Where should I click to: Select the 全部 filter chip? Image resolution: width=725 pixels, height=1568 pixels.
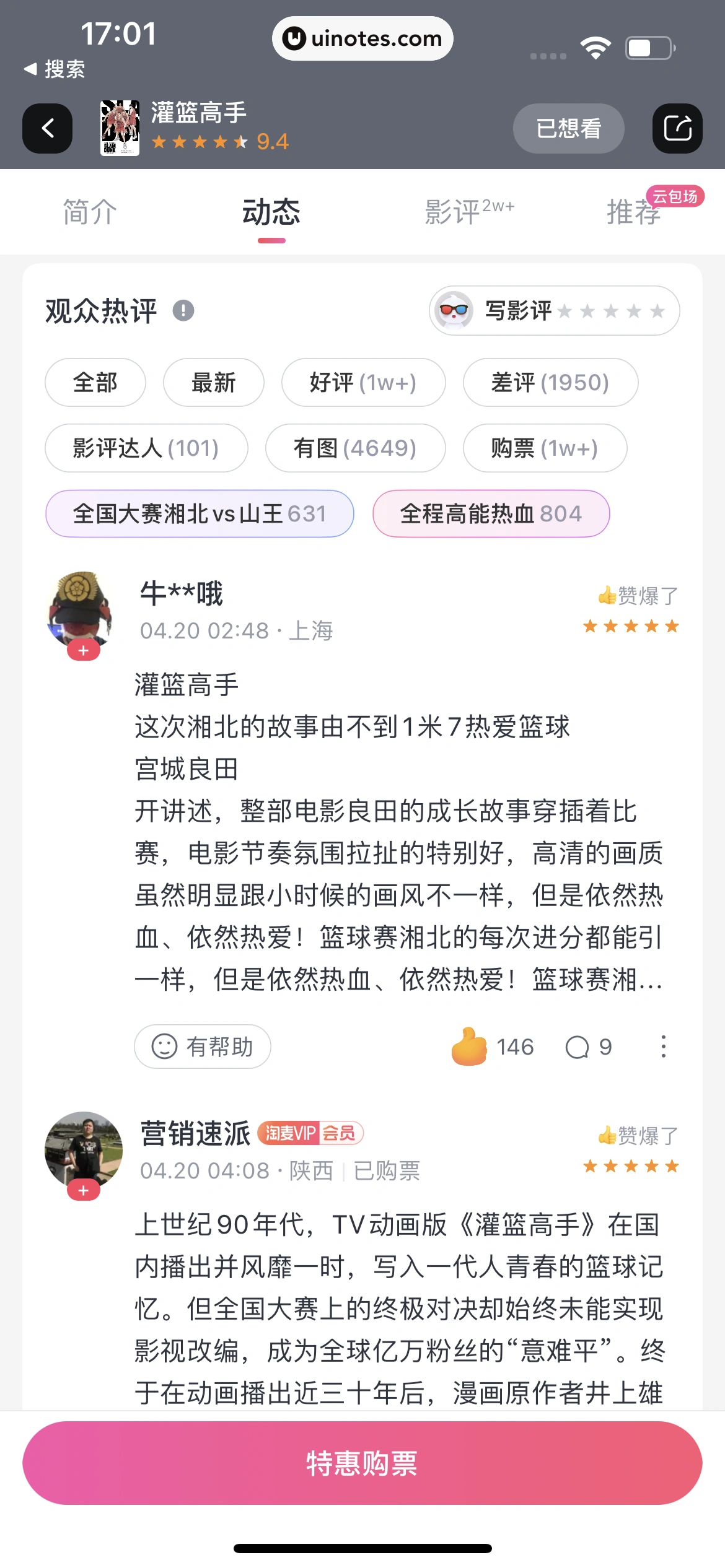[x=95, y=382]
